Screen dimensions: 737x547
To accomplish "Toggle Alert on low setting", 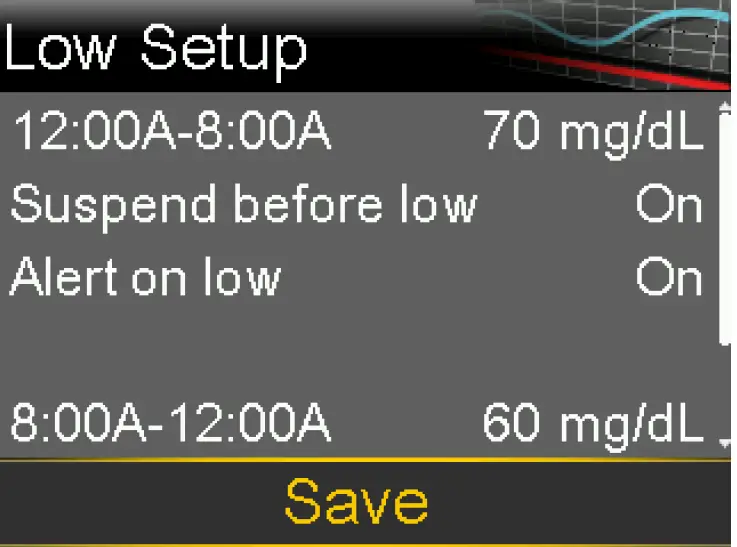I will [x=357, y=277].
